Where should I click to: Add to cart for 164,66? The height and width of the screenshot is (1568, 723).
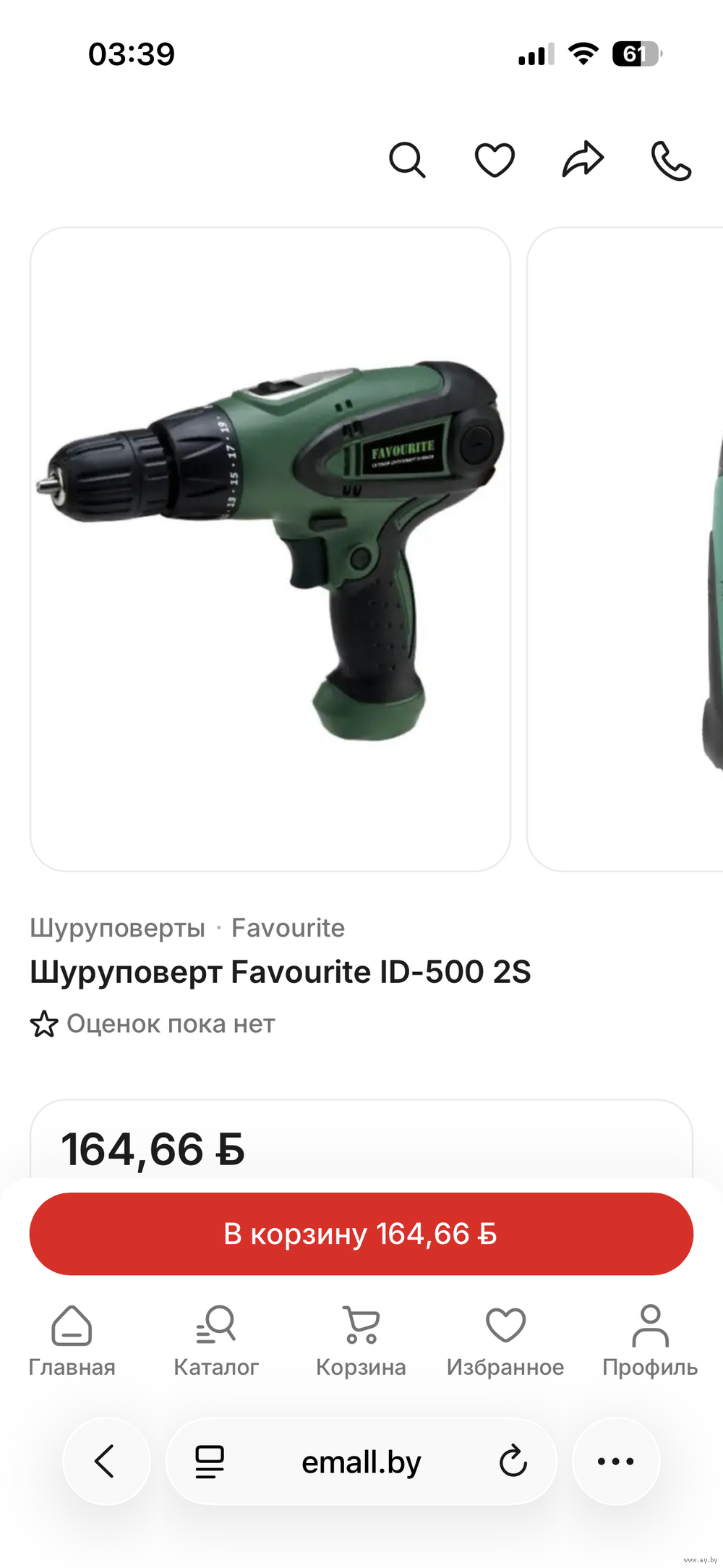361,1234
